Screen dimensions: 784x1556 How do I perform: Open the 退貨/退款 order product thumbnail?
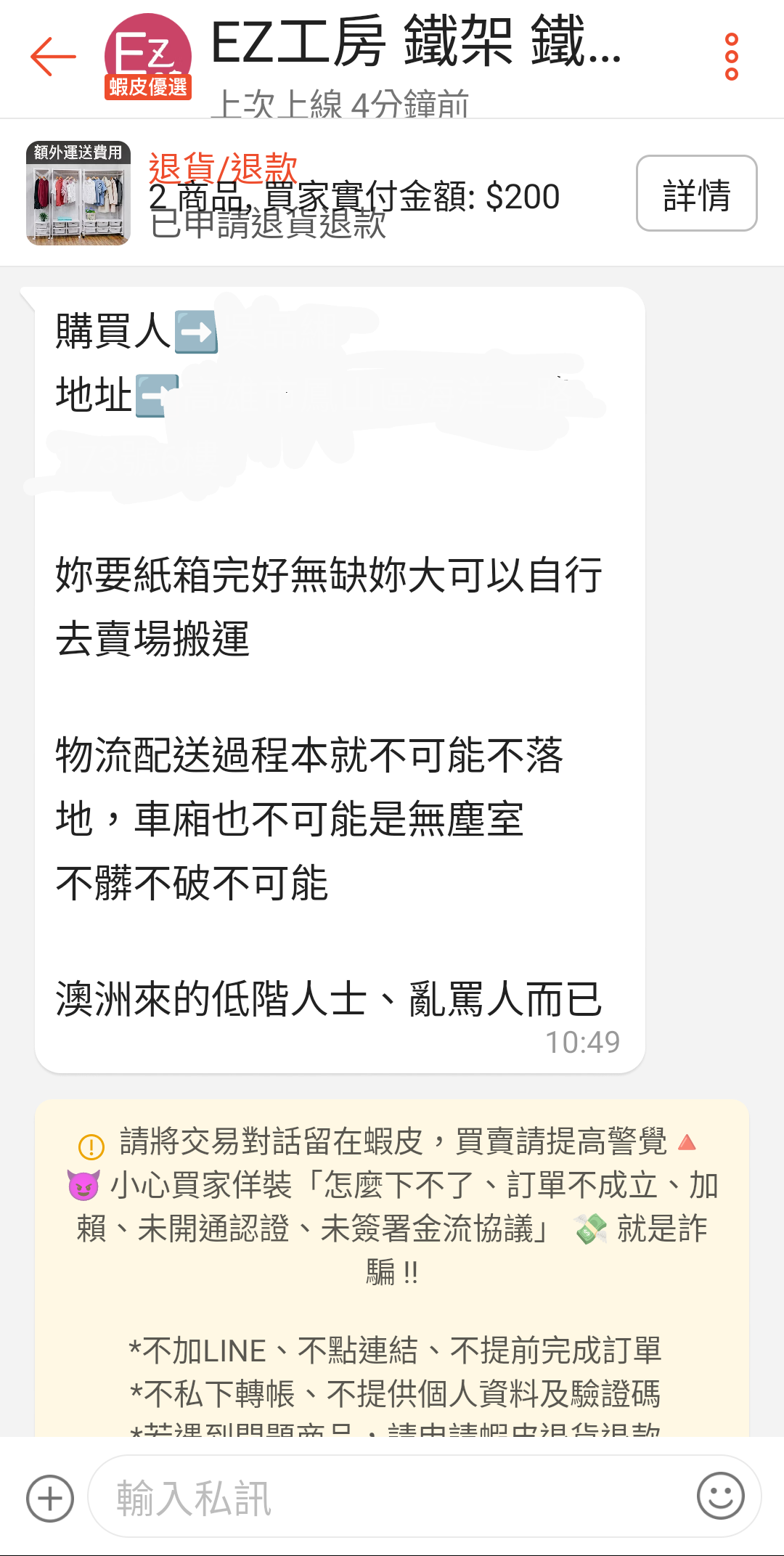(78, 193)
